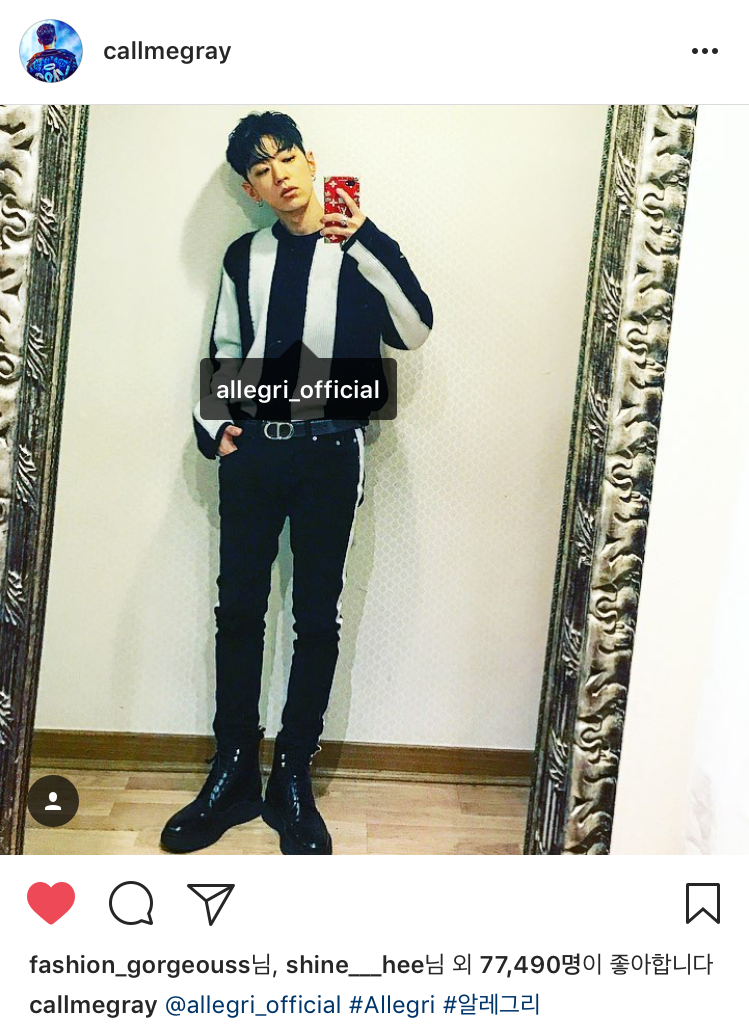Viewport: 749px width, 1027px height.
Task: Toggle tagged people icon on photo
Action: tap(53, 801)
